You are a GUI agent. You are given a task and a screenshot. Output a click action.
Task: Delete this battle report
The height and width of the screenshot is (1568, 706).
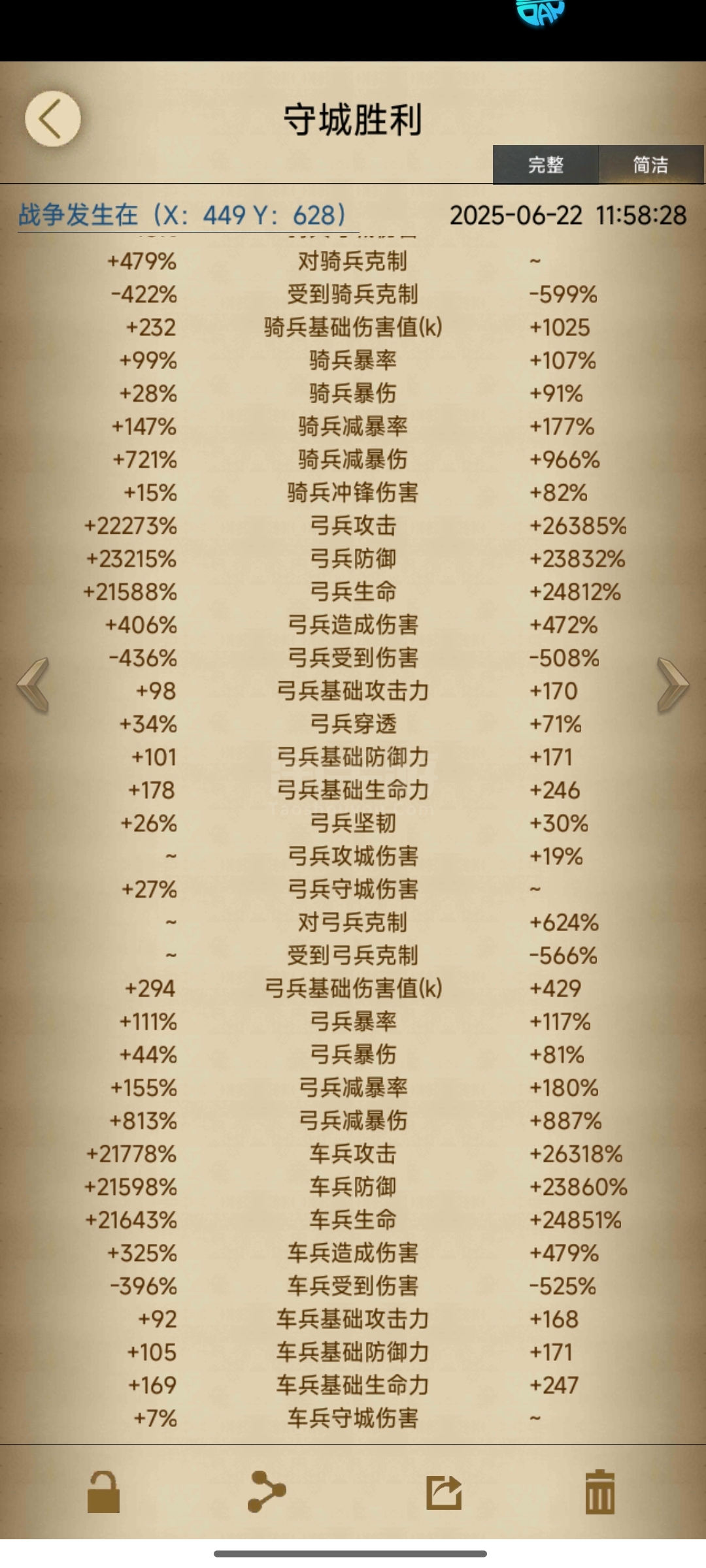pyautogui.click(x=600, y=1492)
